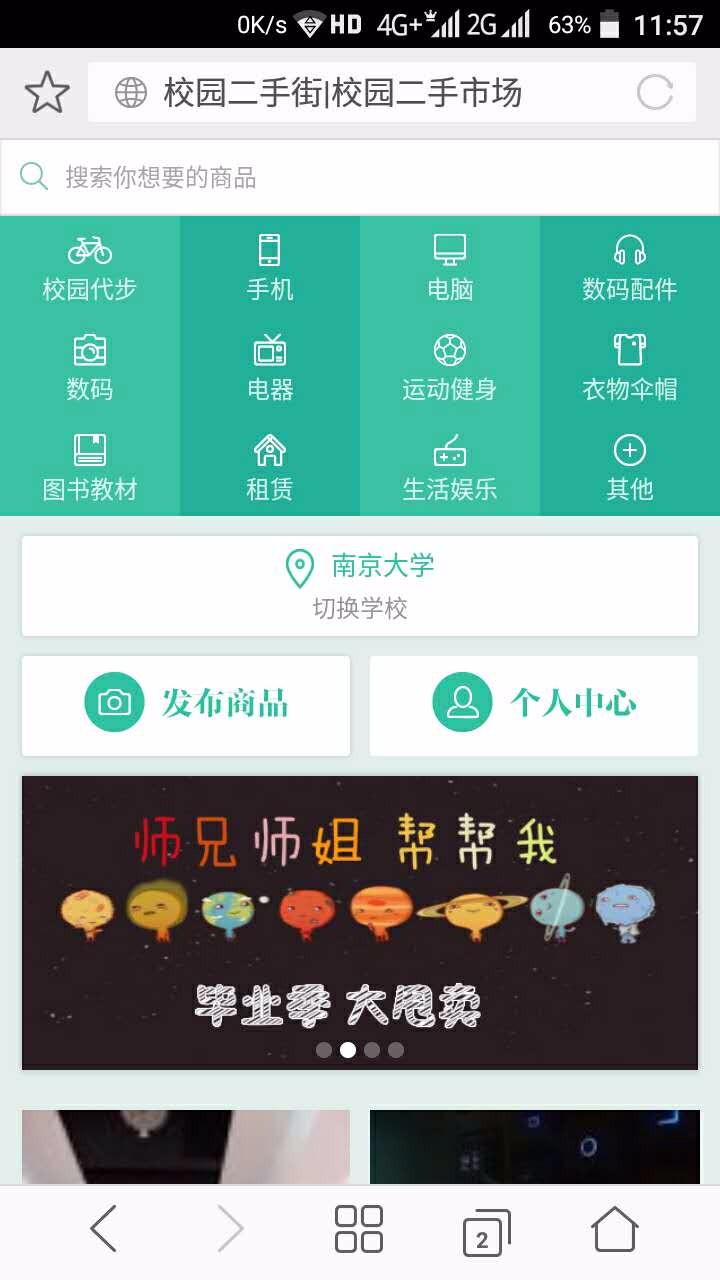Open 个人中心 personal center
This screenshot has height=1280, width=720.
[x=533, y=704]
